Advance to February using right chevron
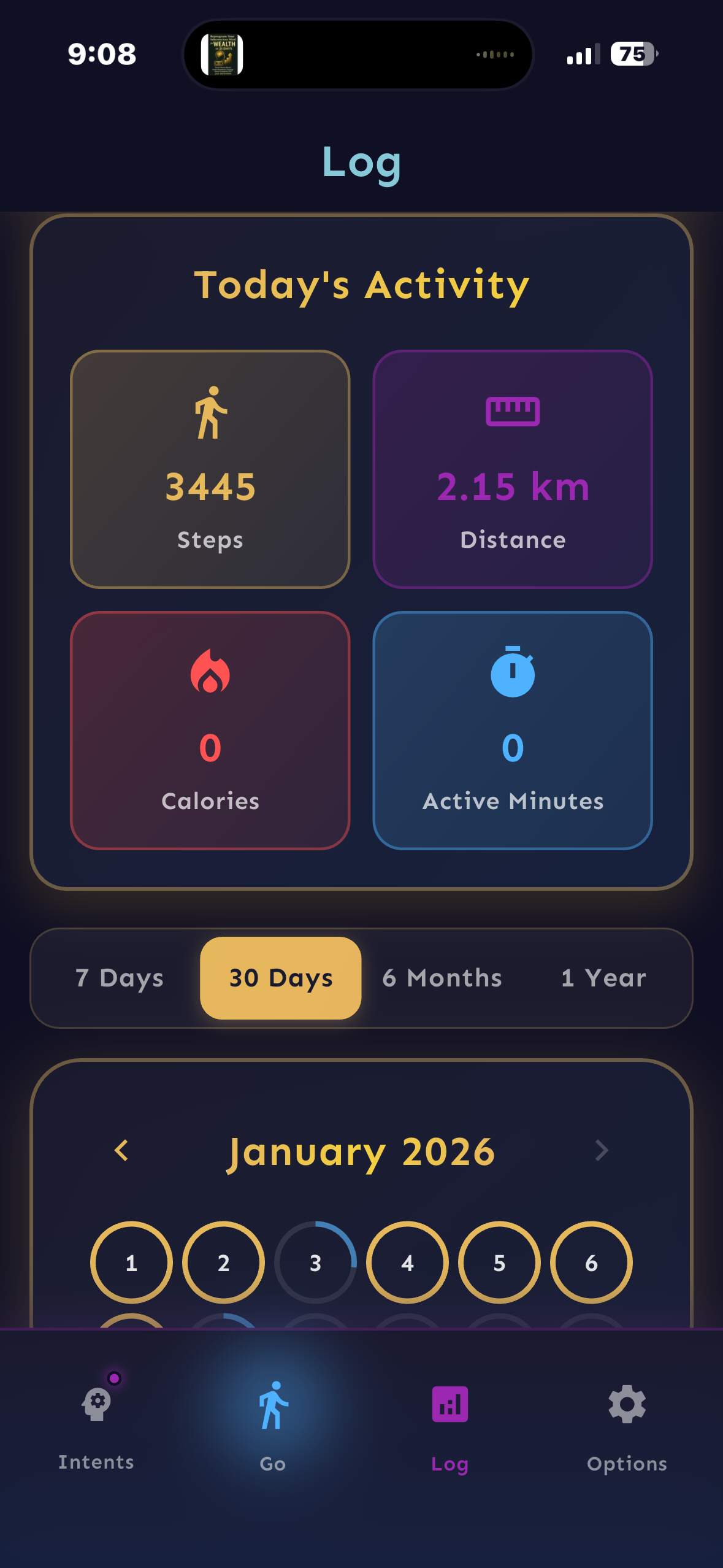The height and width of the screenshot is (1568, 723). pyautogui.click(x=601, y=1151)
